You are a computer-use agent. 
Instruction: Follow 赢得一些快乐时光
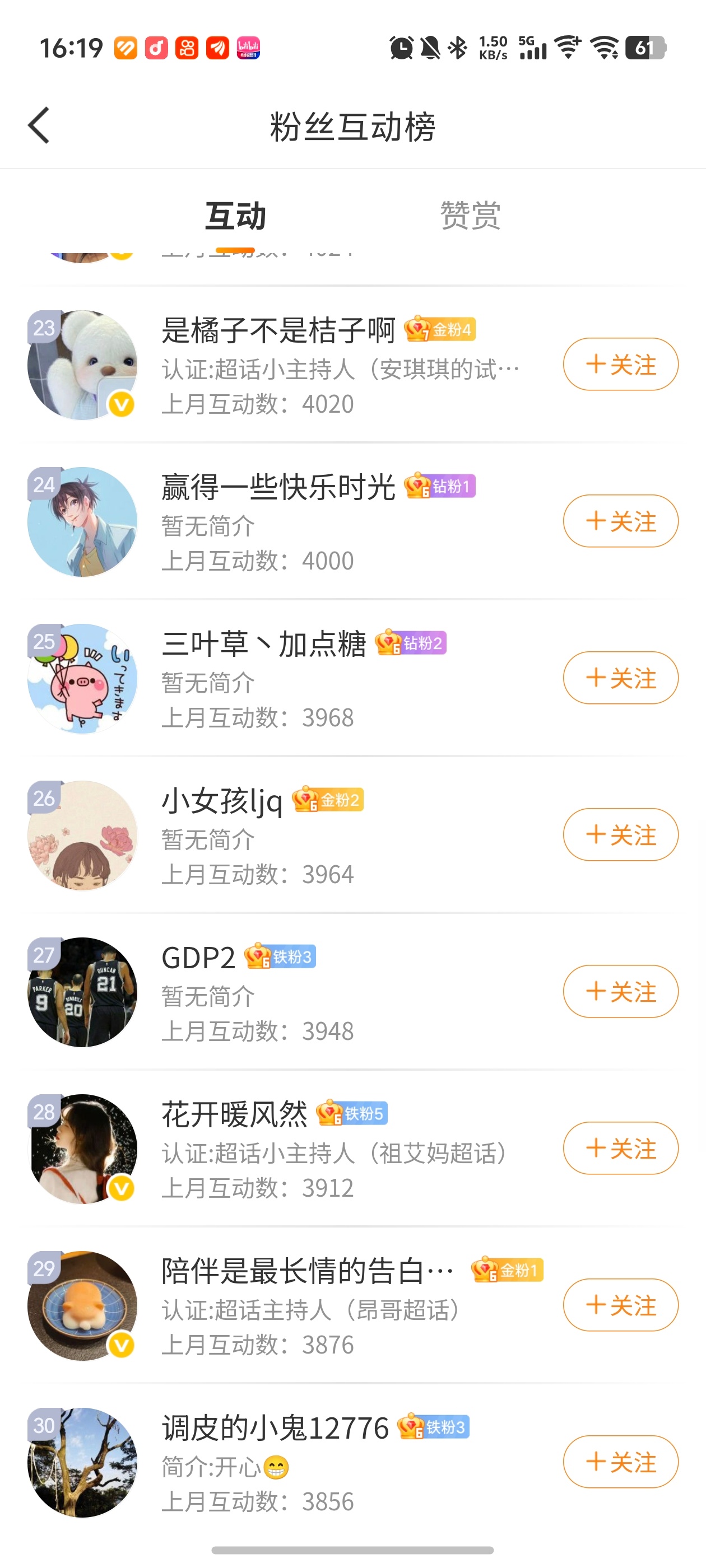click(x=620, y=521)
